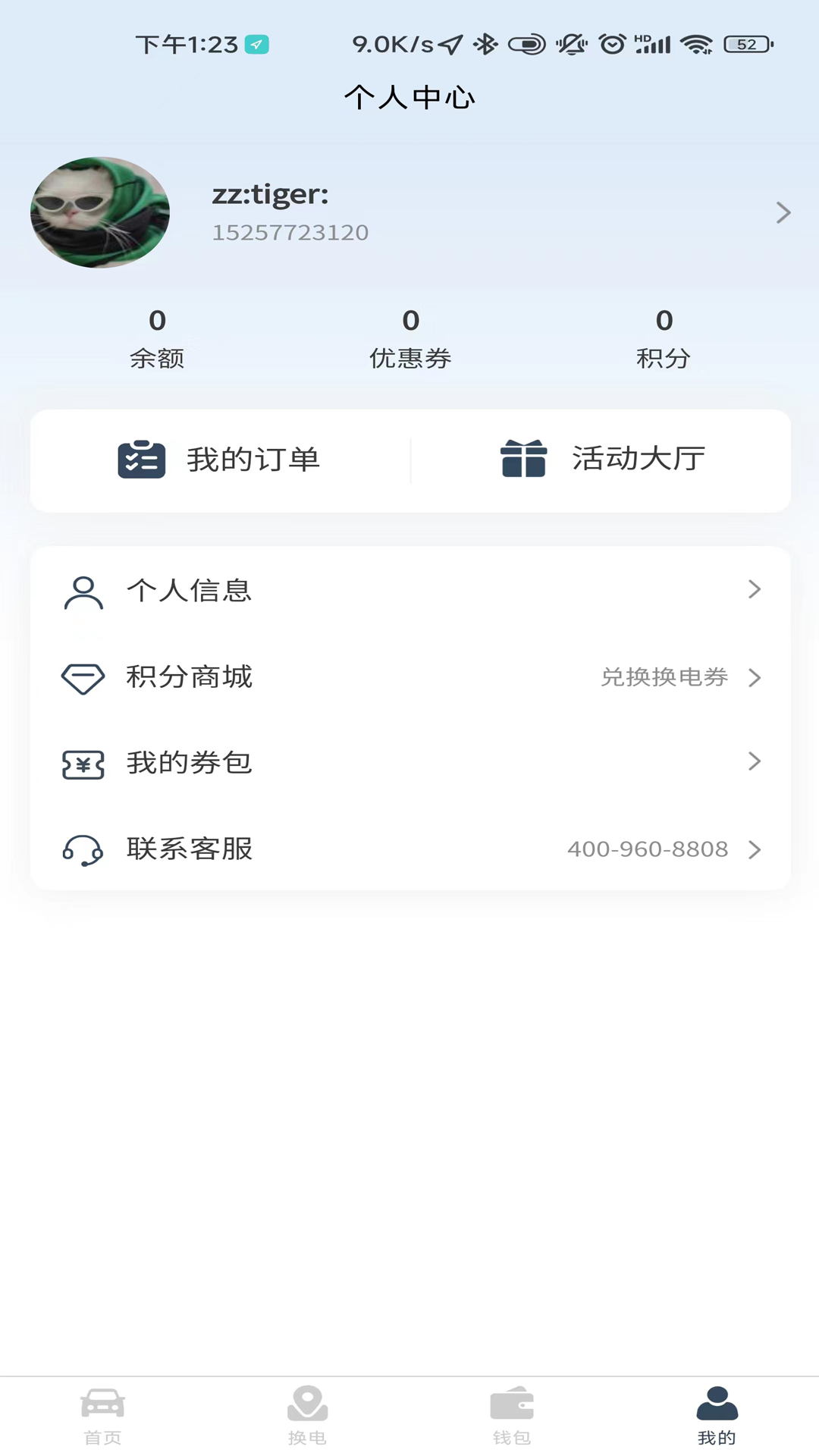
Task: Click 兑换换电券 link text
Action: pyautogui.click(x=664, y=679)
